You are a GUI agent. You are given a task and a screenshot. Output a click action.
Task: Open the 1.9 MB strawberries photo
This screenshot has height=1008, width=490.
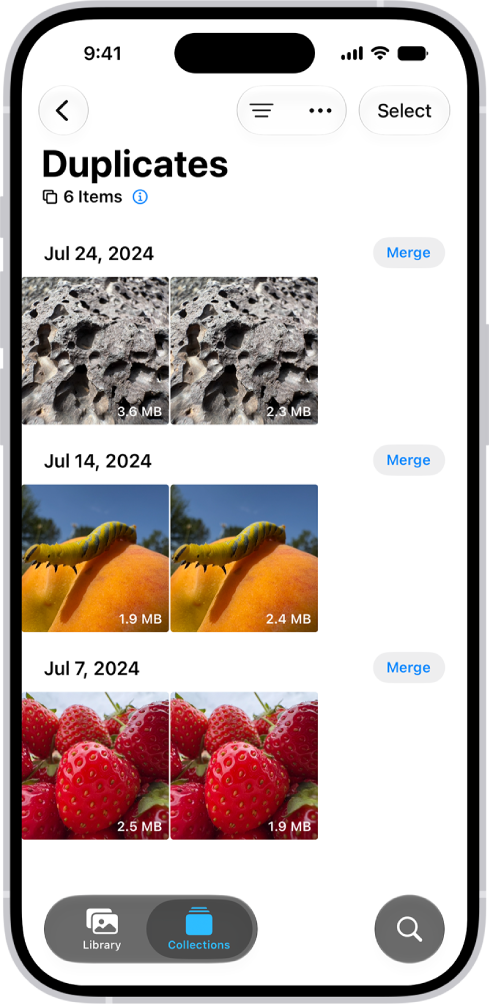(x=244, y=766)
